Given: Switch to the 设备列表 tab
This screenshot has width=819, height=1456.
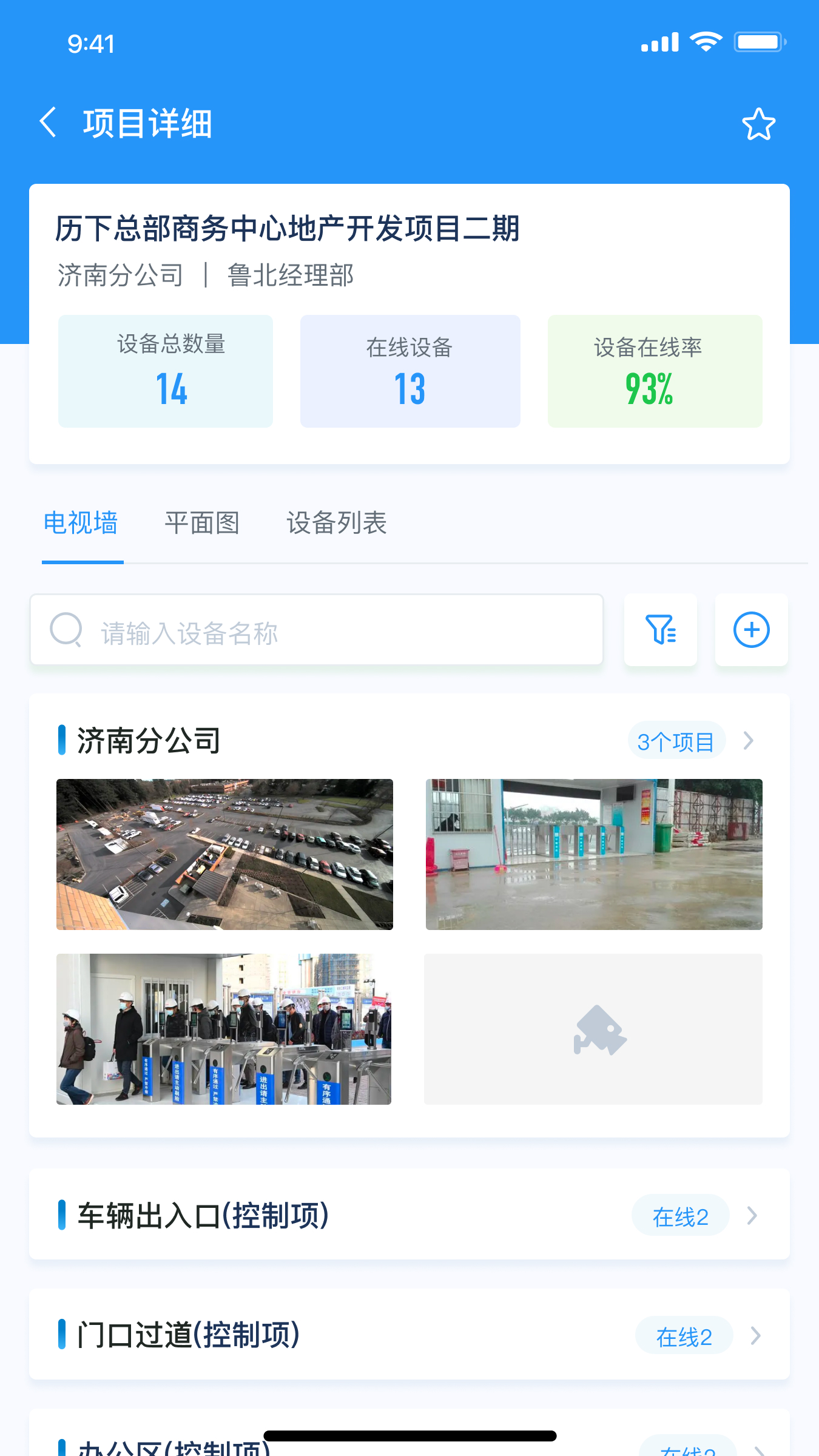Looking at the screenshot, I should point(337,523).
